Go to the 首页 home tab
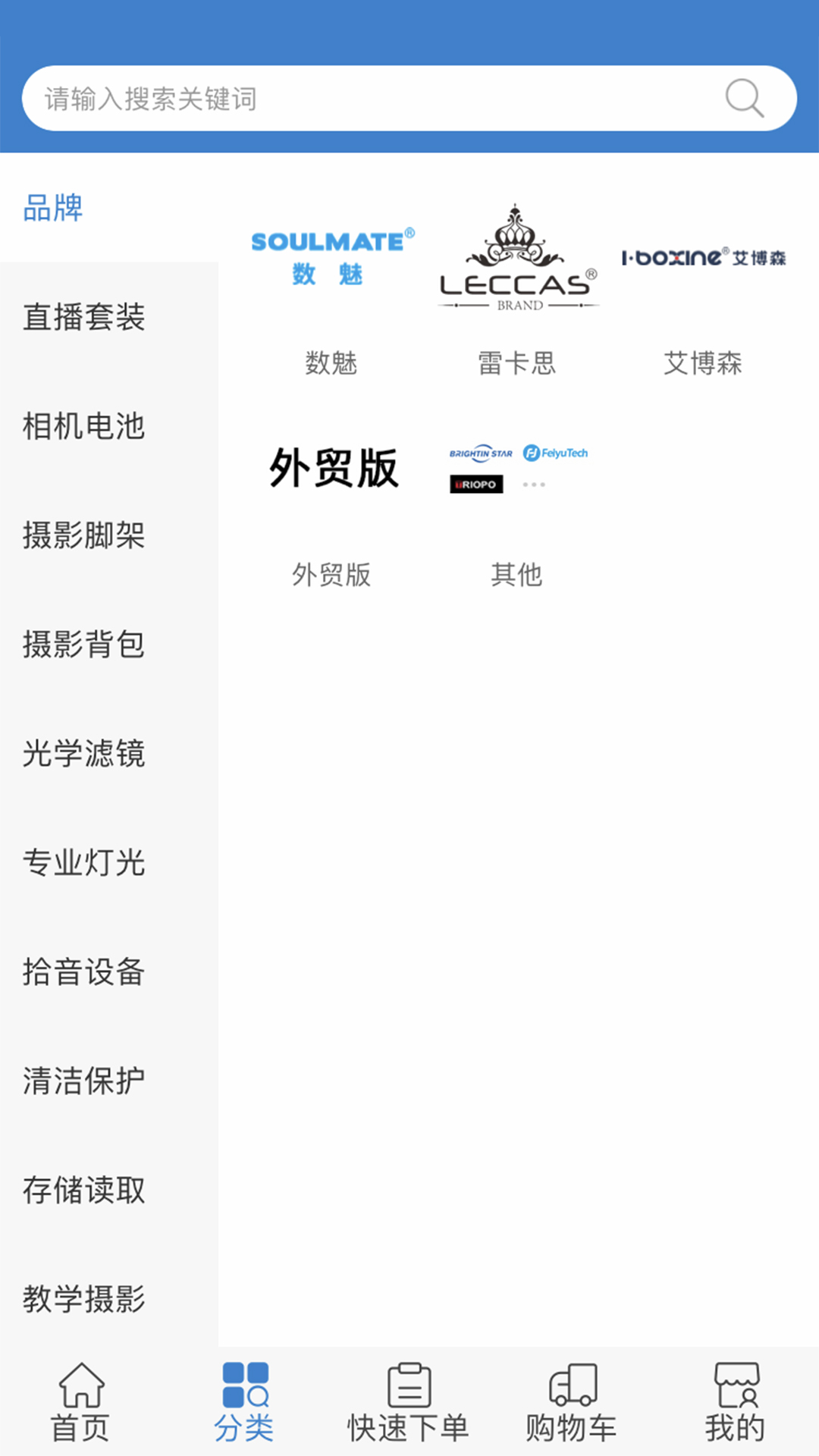This screenshot has height=1456, width=819. click(80, 1403)
